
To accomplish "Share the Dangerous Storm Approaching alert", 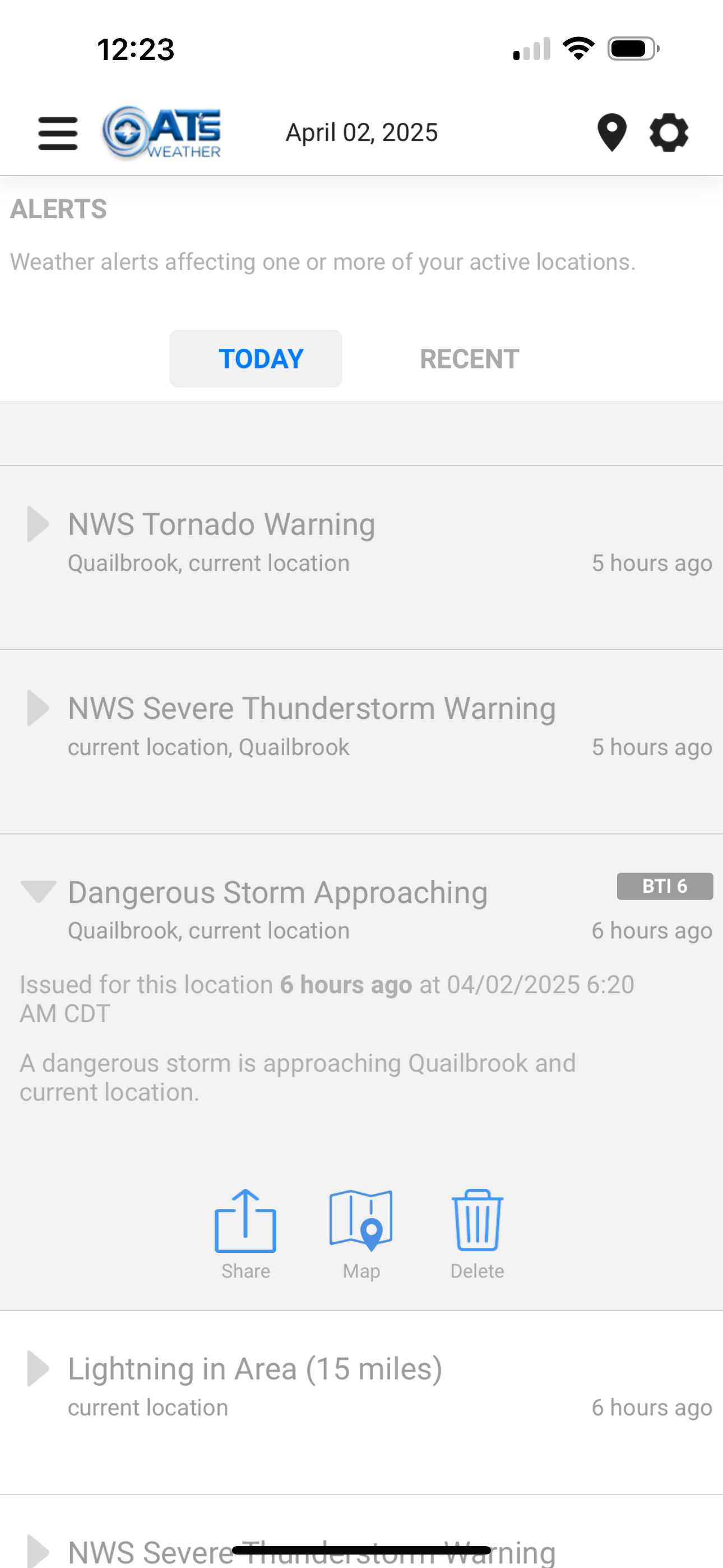I will tap(245, 1234).
